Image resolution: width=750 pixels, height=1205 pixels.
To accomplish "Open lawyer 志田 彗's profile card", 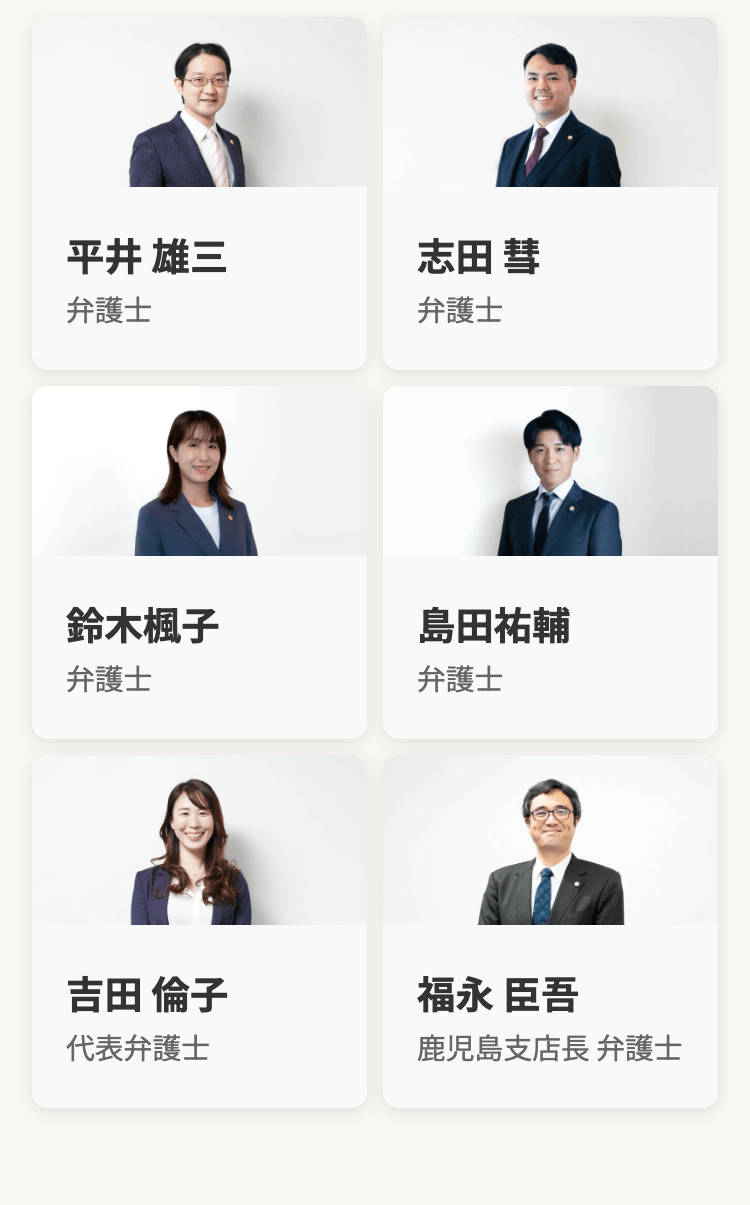I will tap(550, 194).
